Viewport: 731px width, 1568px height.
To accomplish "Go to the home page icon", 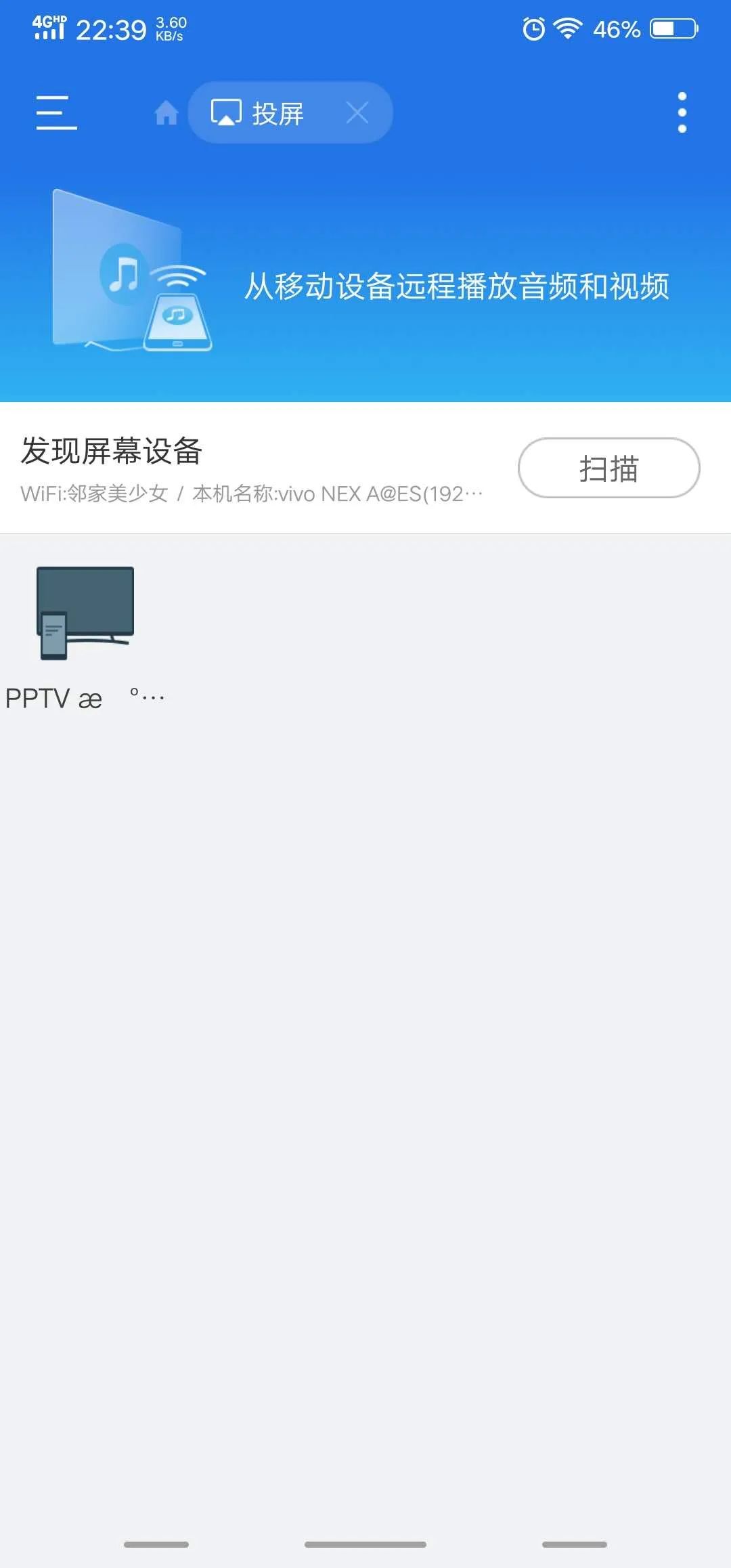I will (x=166, y=112).
